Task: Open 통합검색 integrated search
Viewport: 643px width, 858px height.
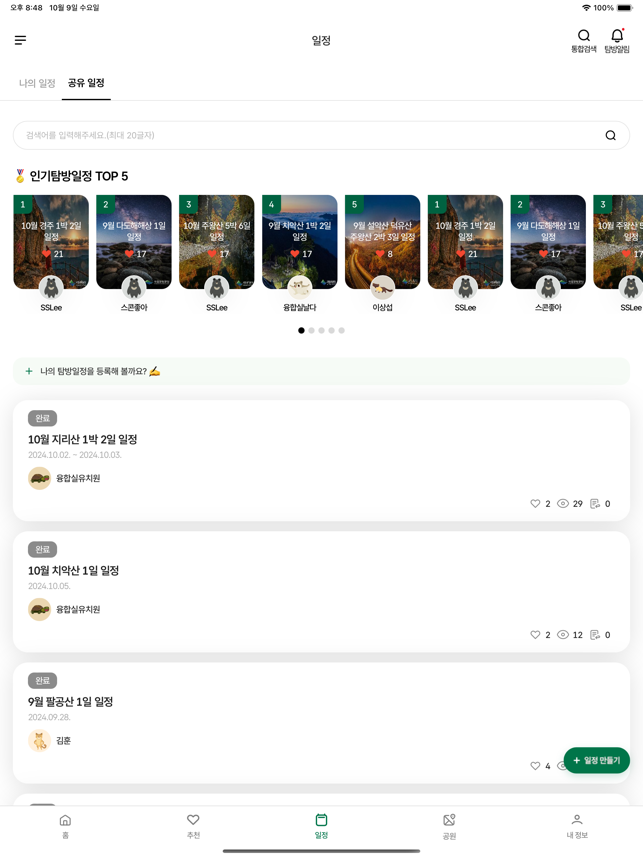Action: [x=584, y=40]
